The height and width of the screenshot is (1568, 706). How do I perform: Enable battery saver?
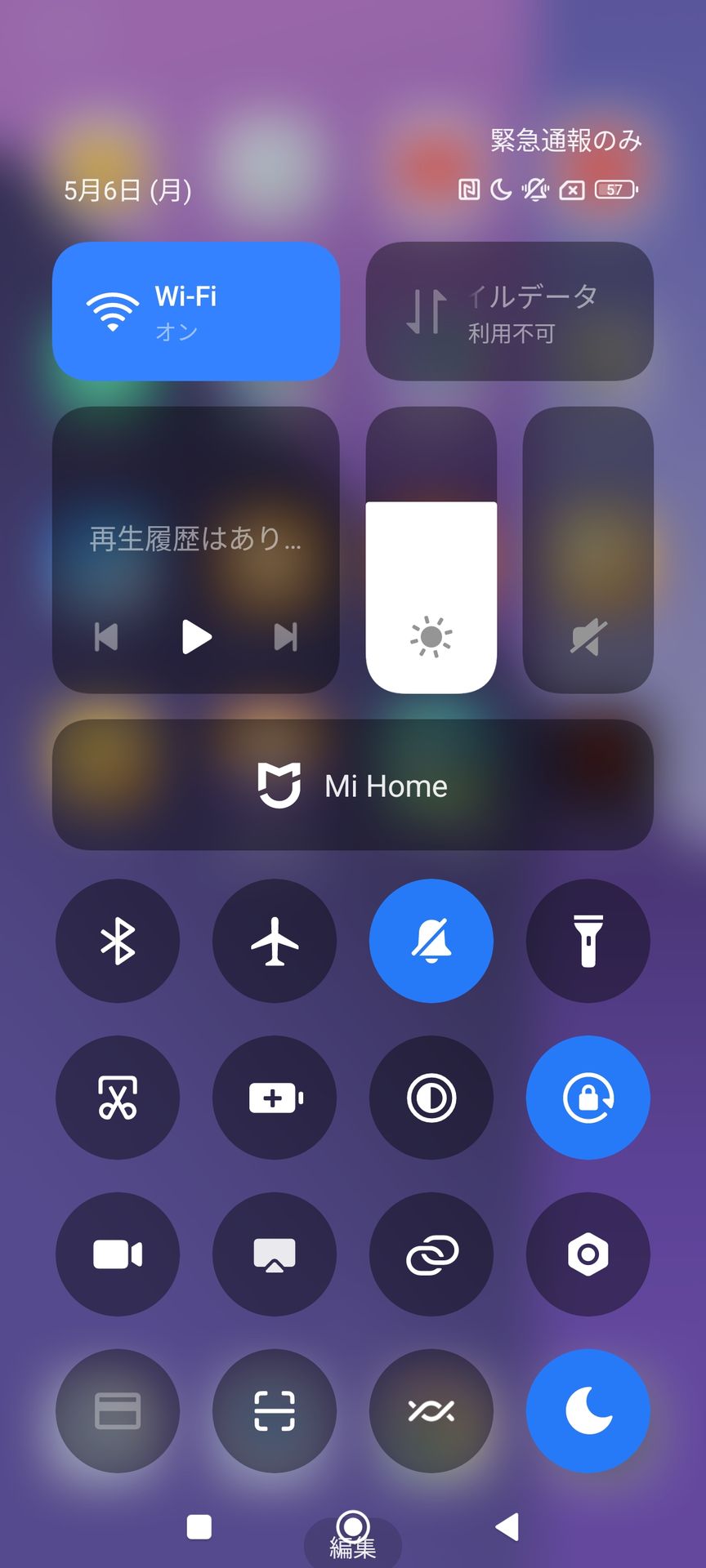[x=275, y=1098]
